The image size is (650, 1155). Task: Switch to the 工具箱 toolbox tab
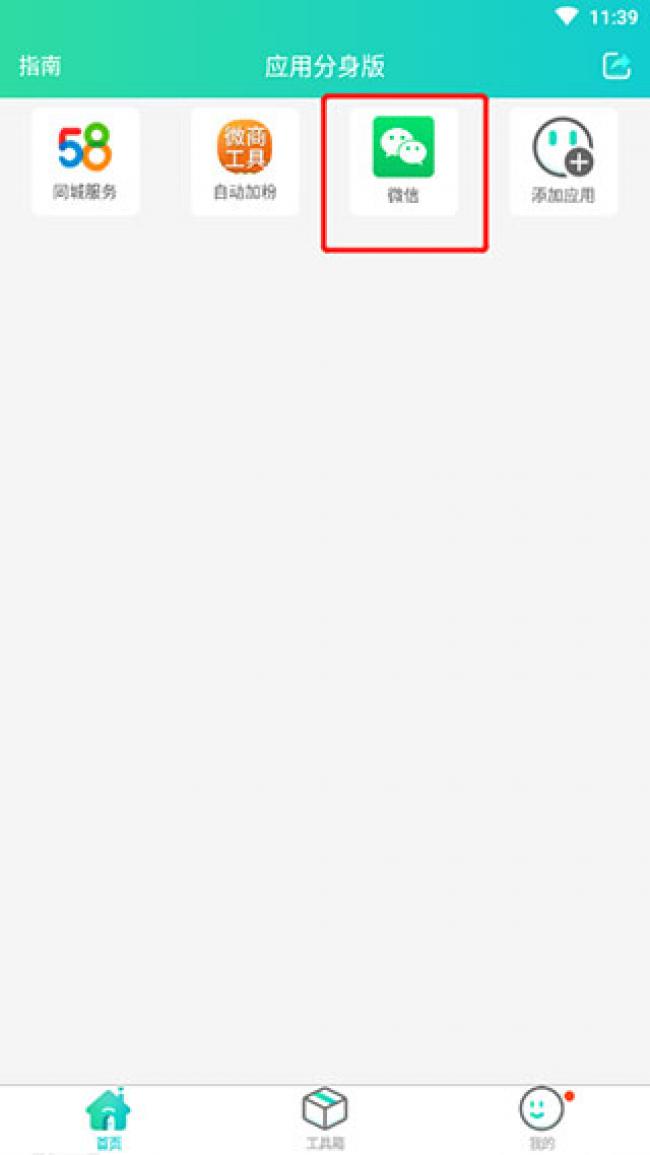(325, 1118)
